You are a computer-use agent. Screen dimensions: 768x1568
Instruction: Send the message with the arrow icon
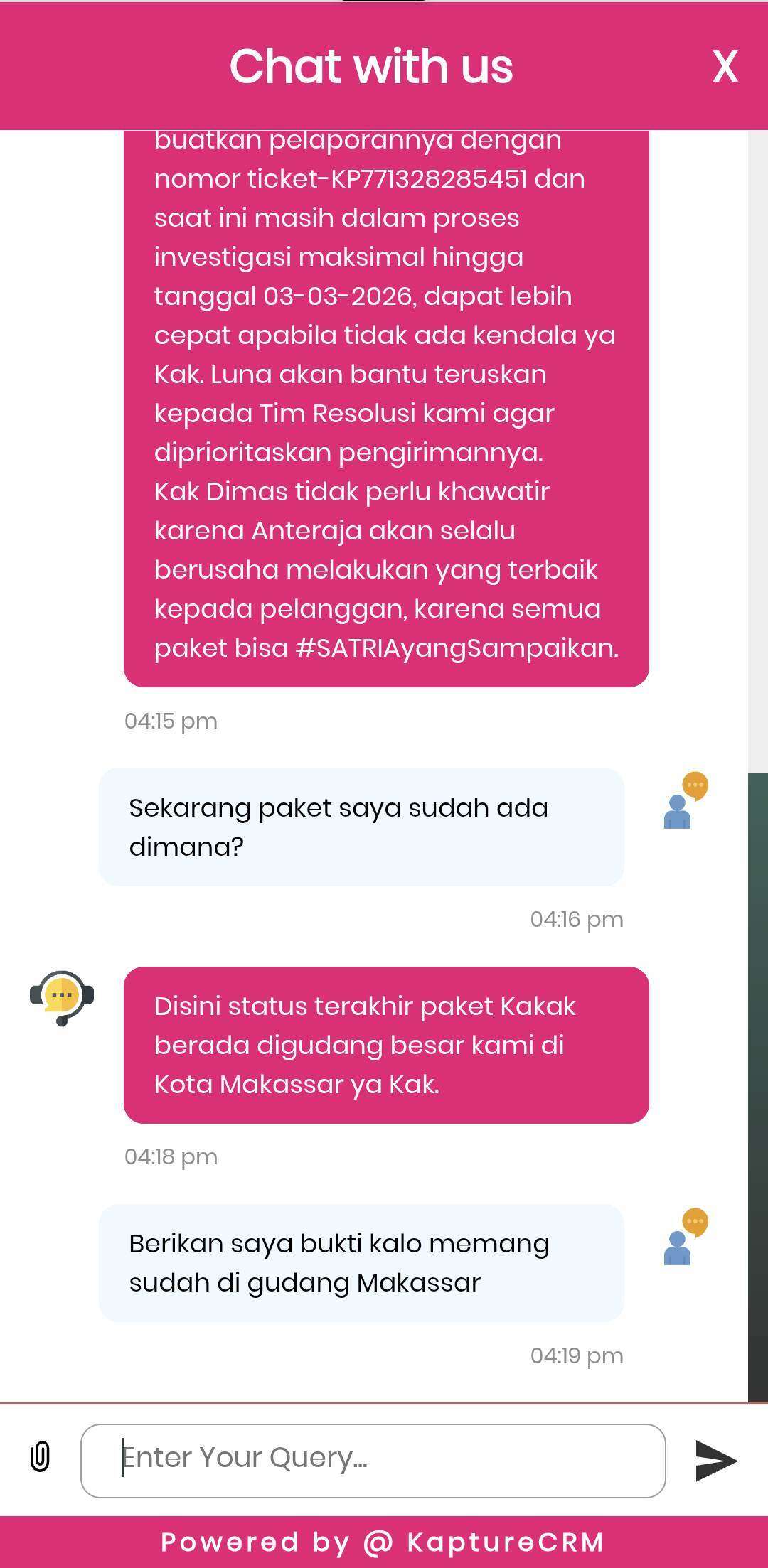tap(715, 1459)
